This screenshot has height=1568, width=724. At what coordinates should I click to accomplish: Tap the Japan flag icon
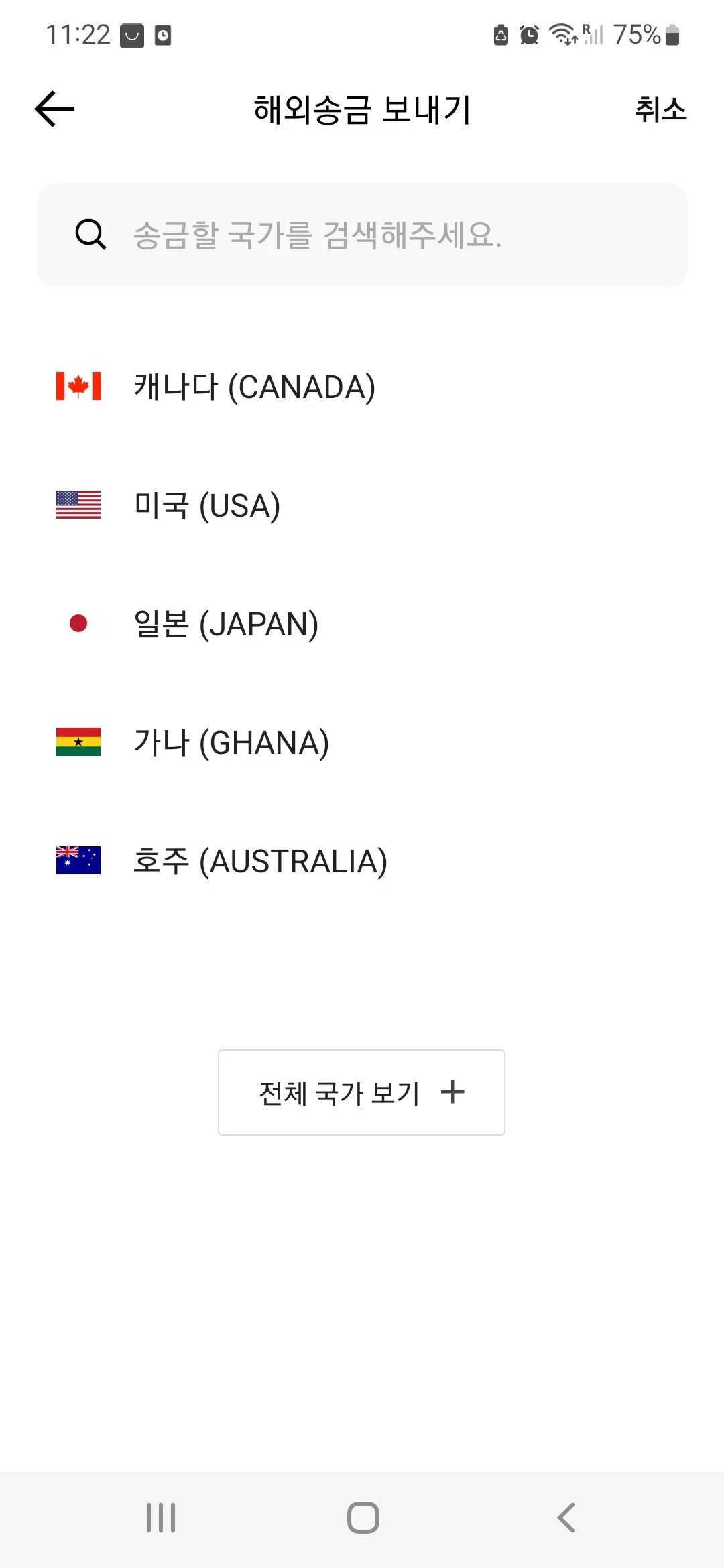(78, 624)
